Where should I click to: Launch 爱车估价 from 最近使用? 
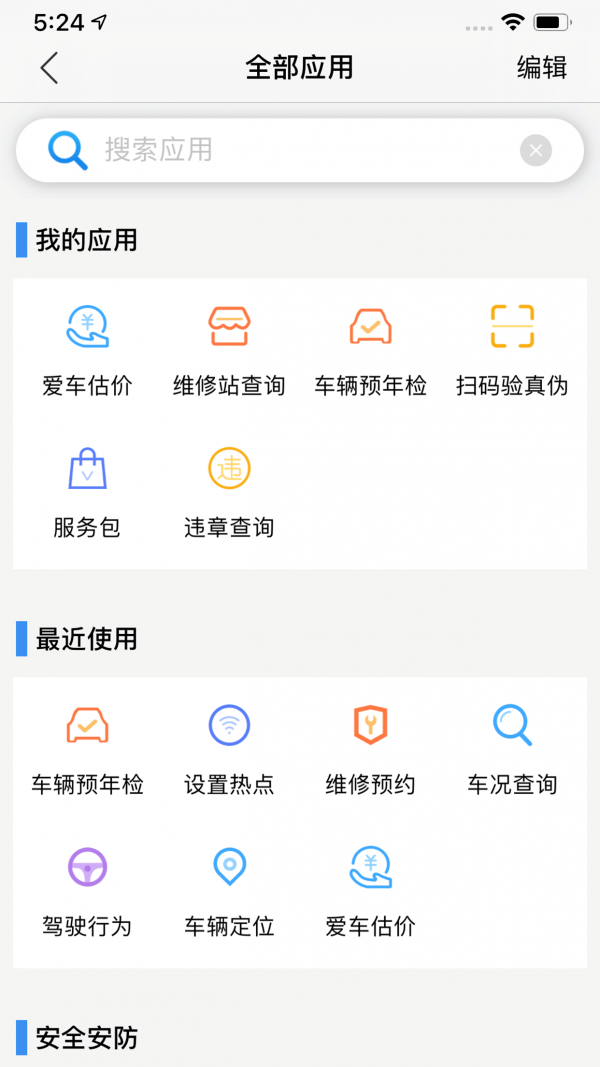pos(370,890)
